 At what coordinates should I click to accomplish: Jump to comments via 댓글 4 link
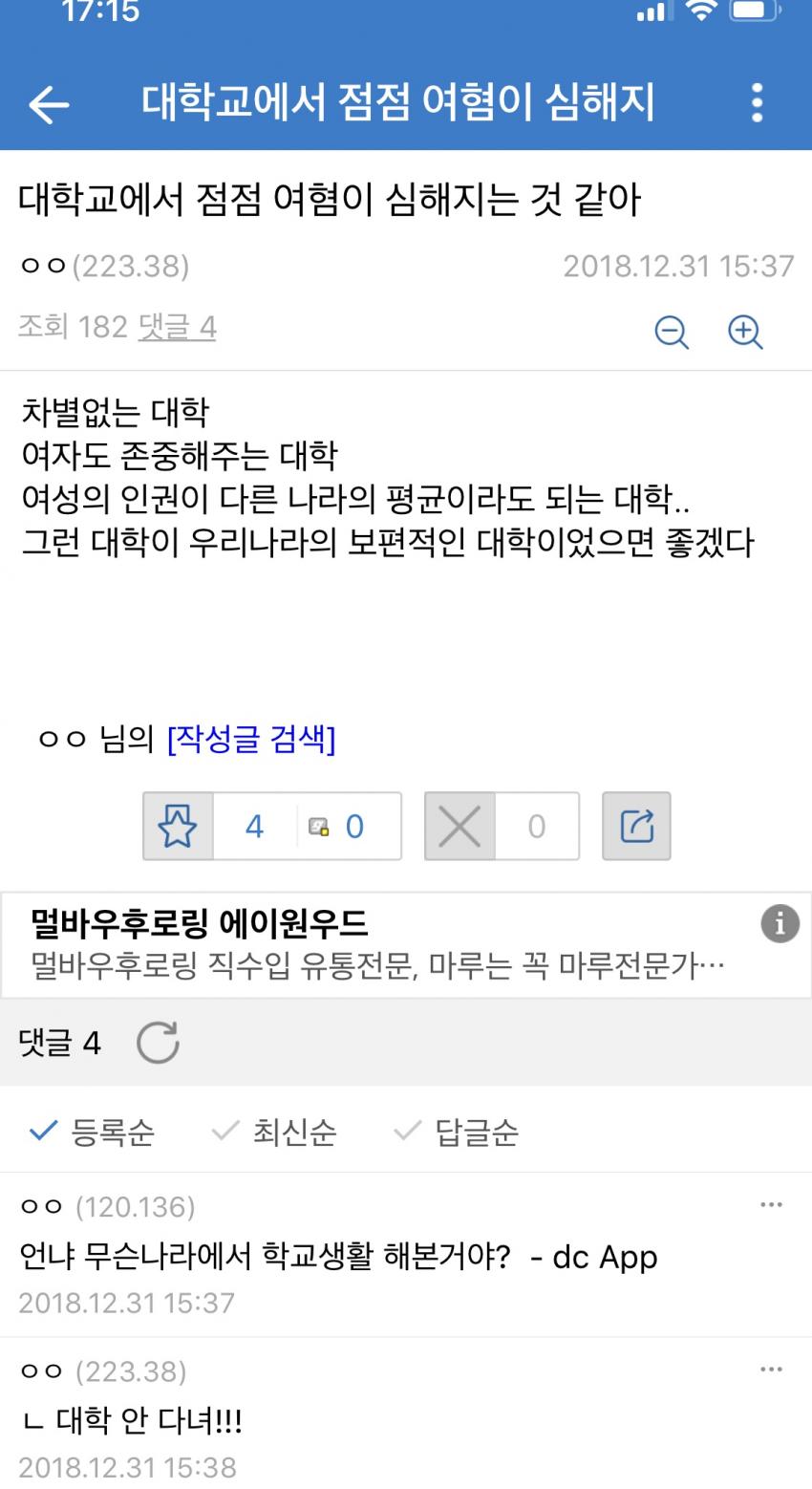[178, 327]
